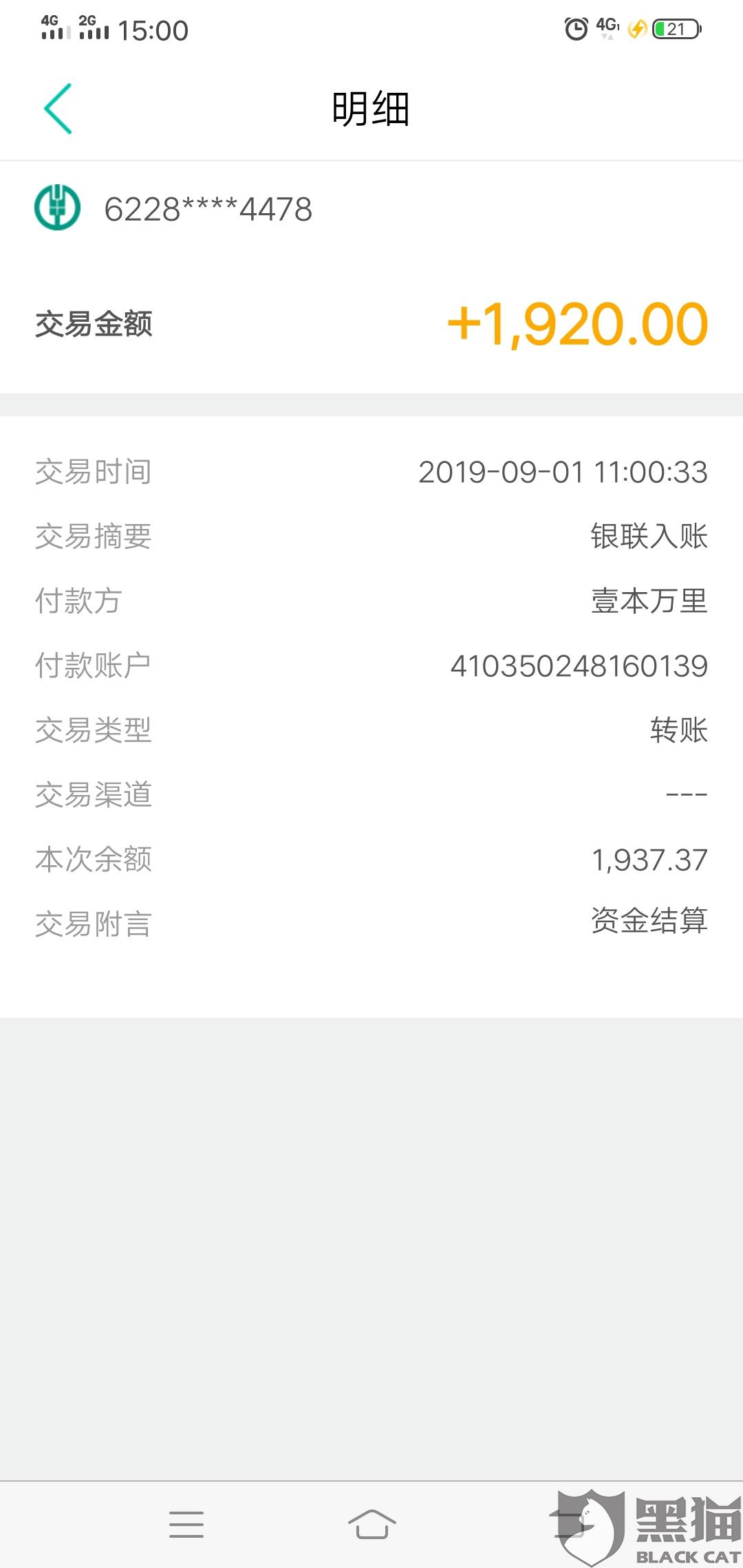Go back from the 明细 detail page
The width and height of the screenshot is (743, 1568).
pos(58,109)
